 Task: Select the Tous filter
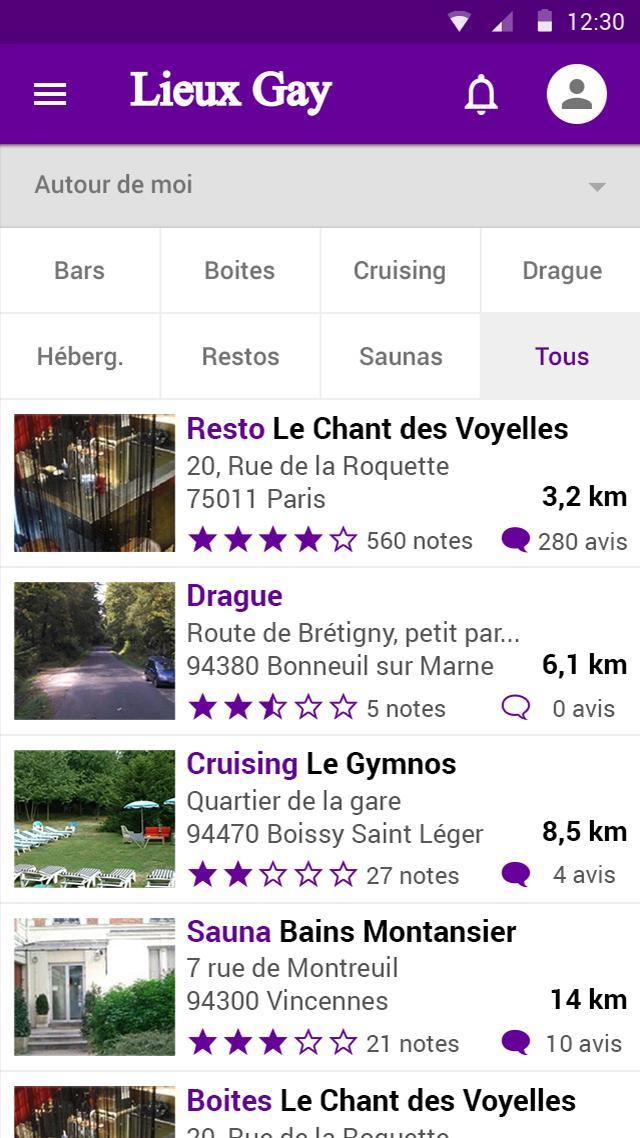pyautogui.click(x=561, y=357)
